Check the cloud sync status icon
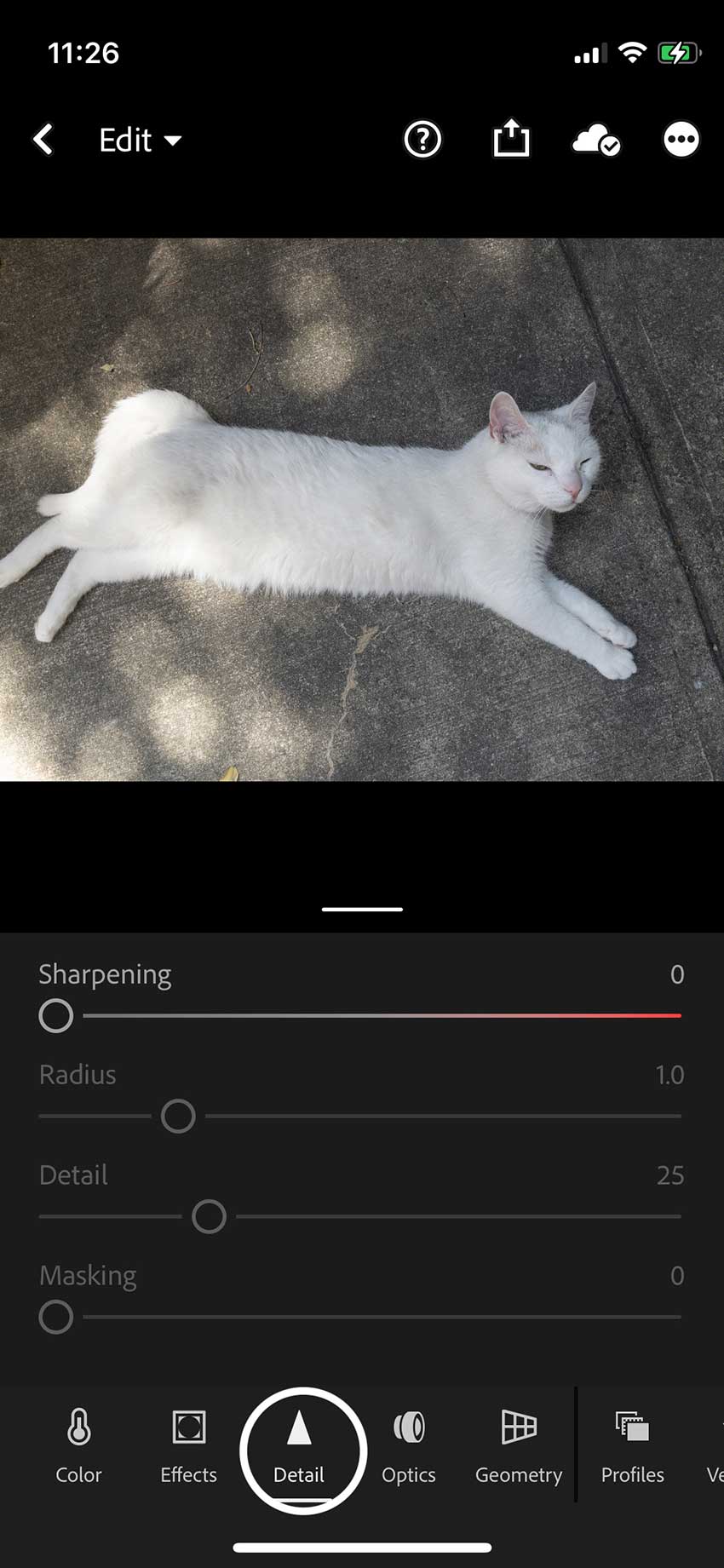This screenshot has width=724, height=1568. point(596,141)
